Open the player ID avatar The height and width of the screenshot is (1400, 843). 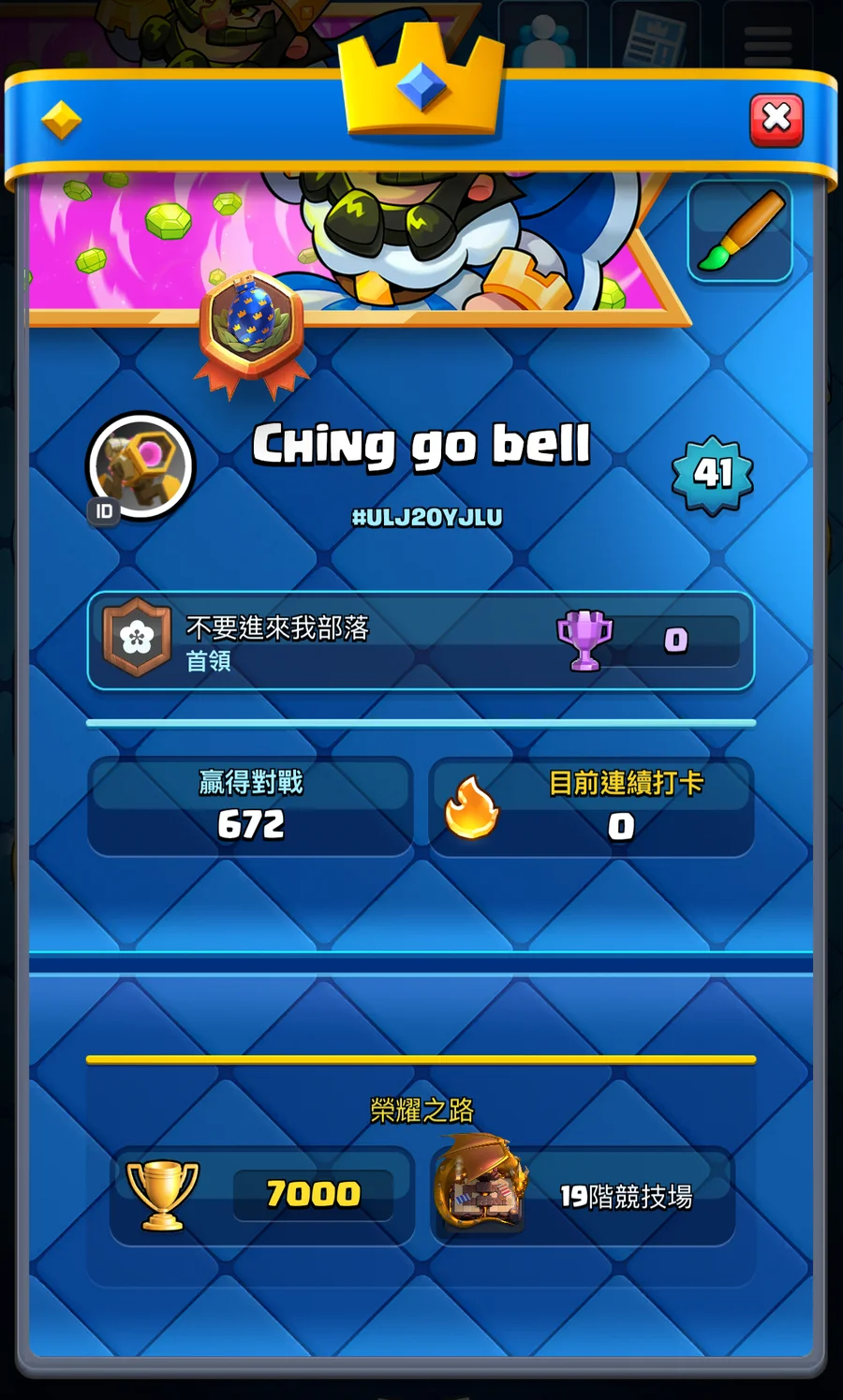[140, 466]
